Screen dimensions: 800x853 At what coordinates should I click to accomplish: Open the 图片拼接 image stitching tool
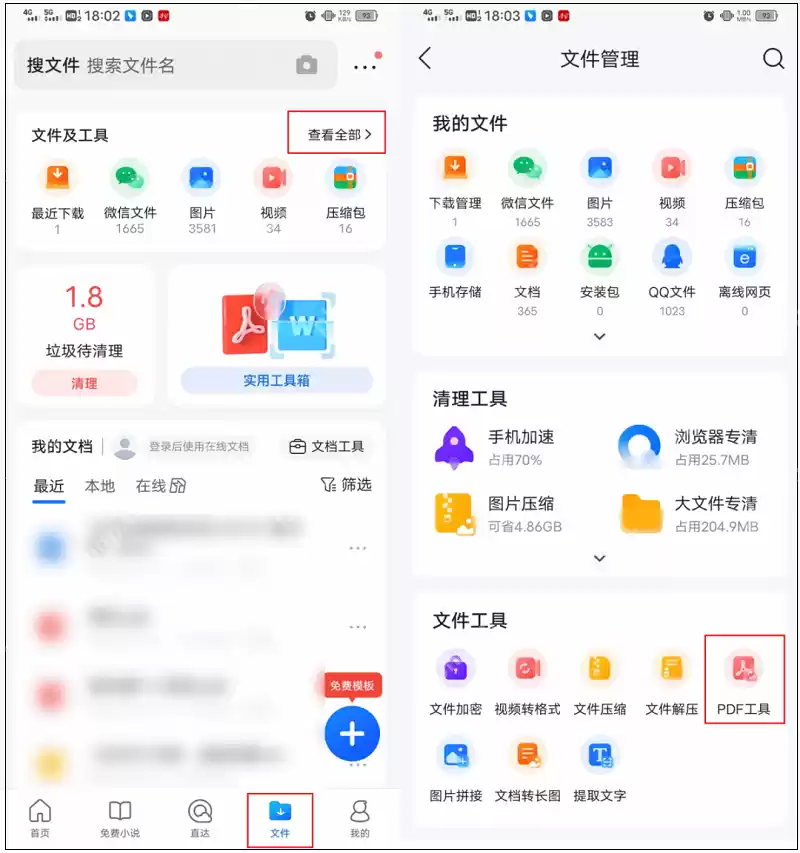[455, 757]
